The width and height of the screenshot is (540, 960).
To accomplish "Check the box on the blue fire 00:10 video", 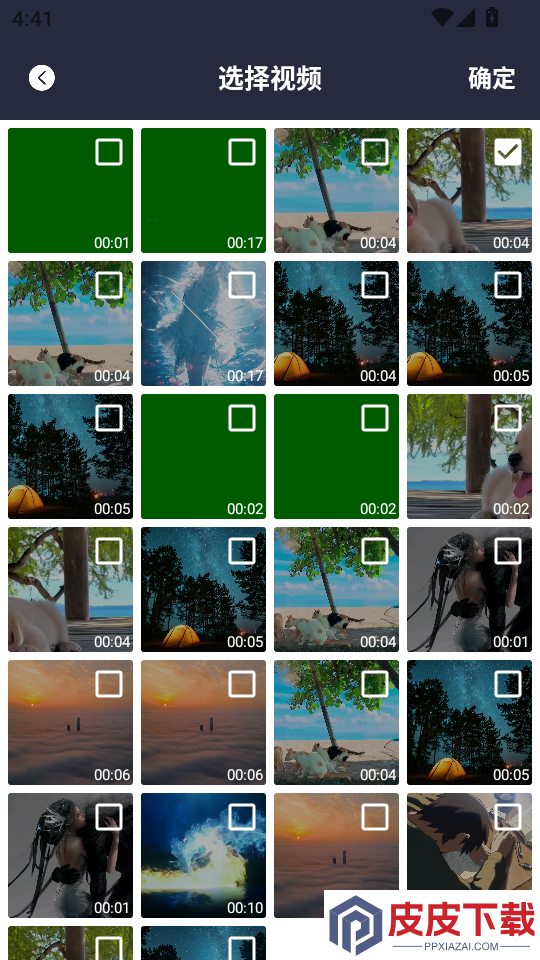I will tap(242, 817).
